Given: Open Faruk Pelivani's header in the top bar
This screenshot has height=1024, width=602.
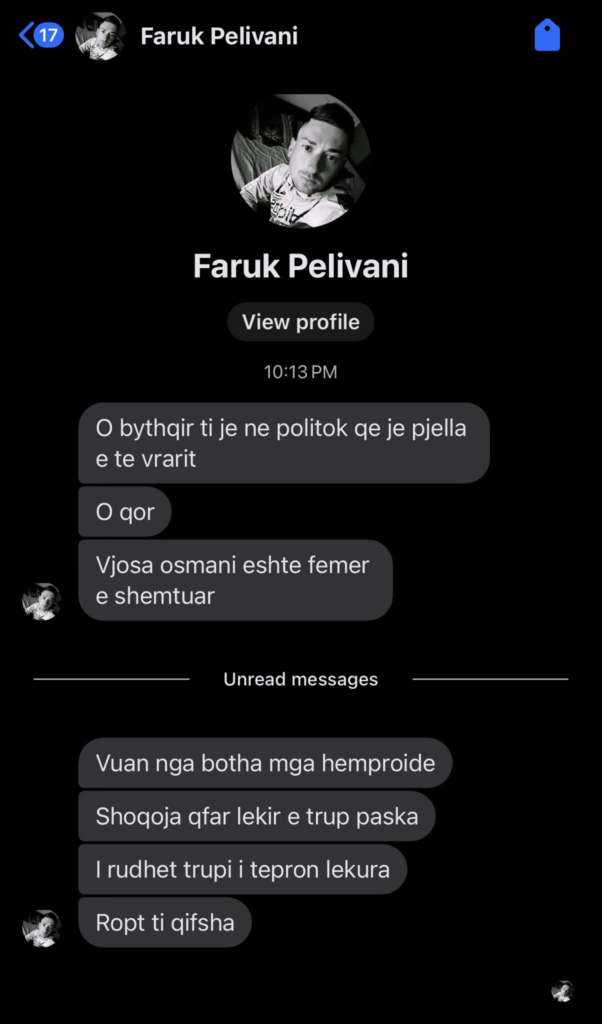Looking at the screenshot, I should pyautogui.click(x=218, y=37).
